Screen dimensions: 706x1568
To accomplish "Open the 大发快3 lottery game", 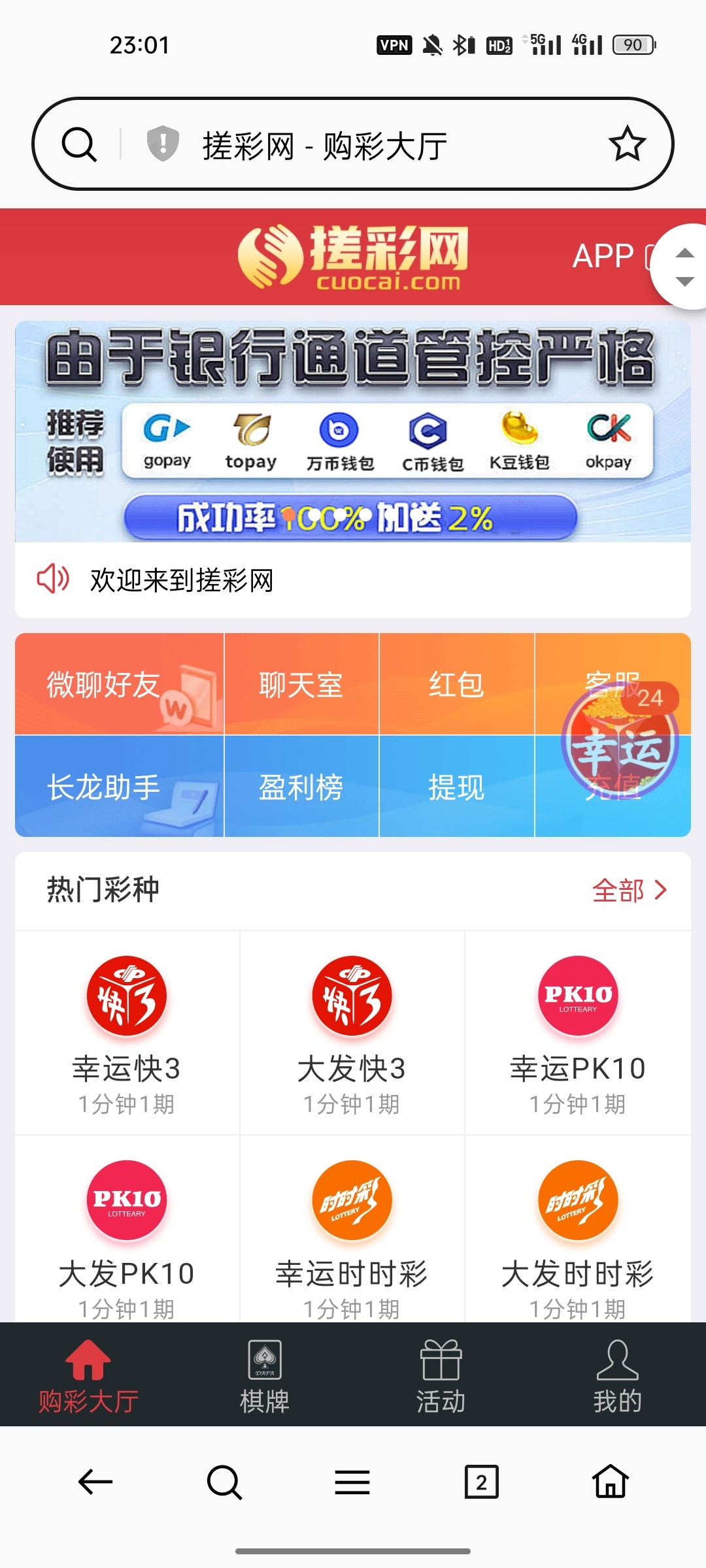I will click(x=352, y=1032).
